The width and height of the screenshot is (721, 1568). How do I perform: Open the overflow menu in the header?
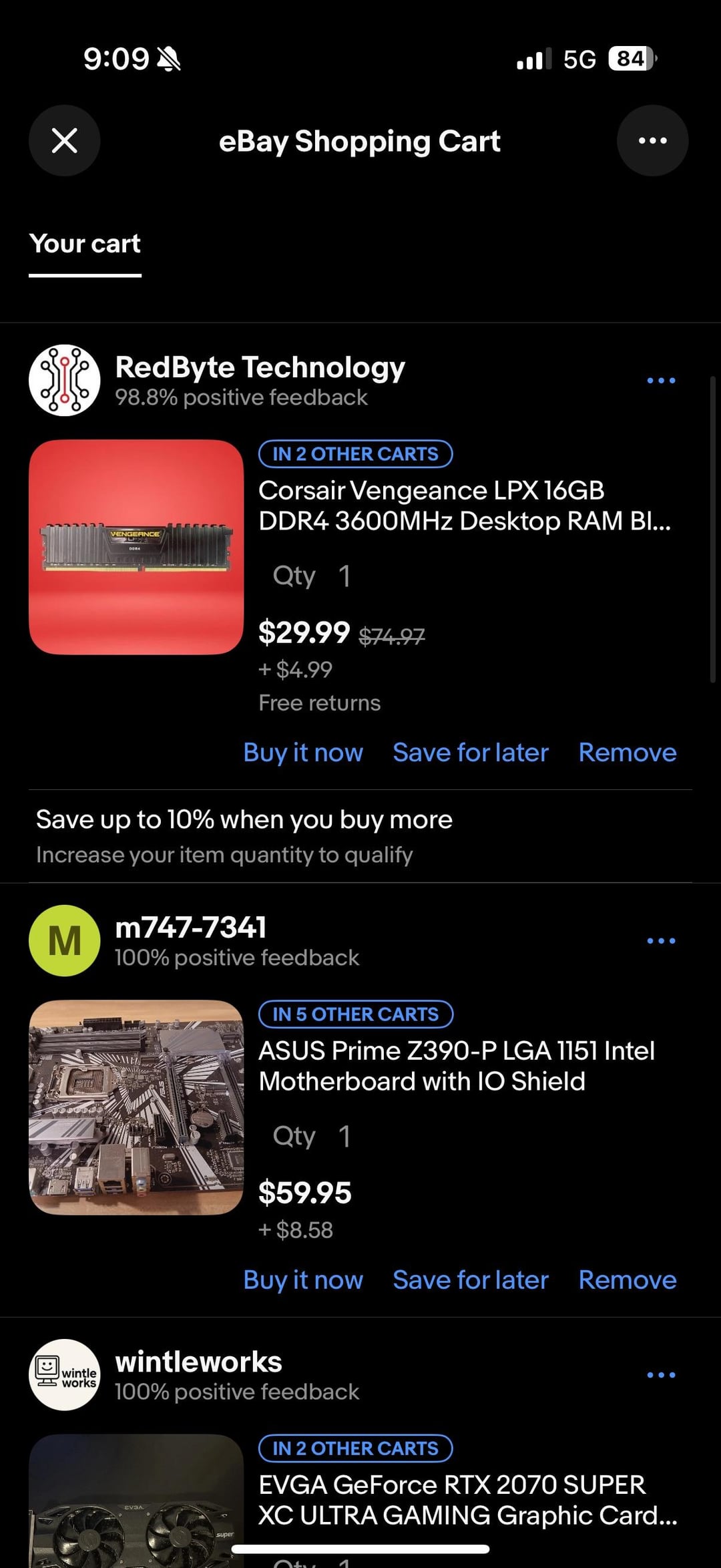652,140
